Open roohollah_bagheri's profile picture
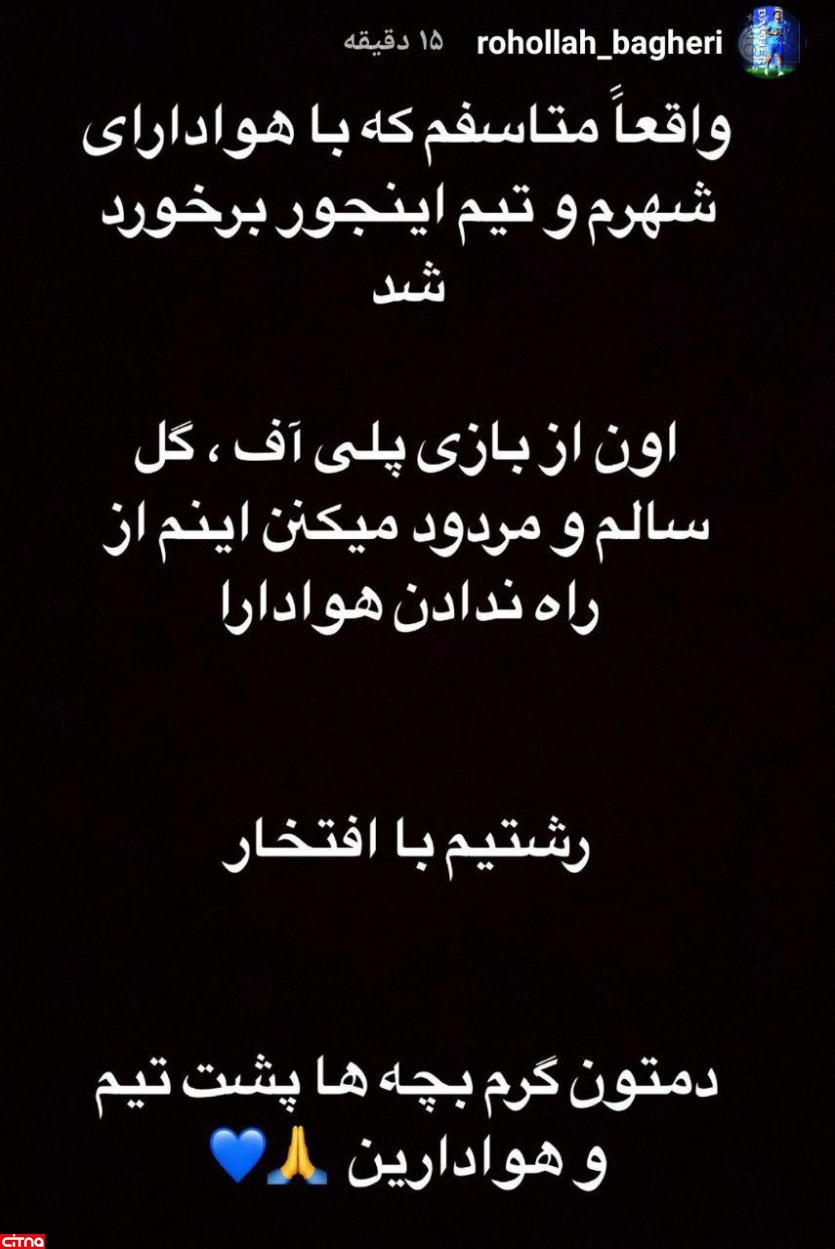This screenshot has width=835, height=1249. point(770,43)
